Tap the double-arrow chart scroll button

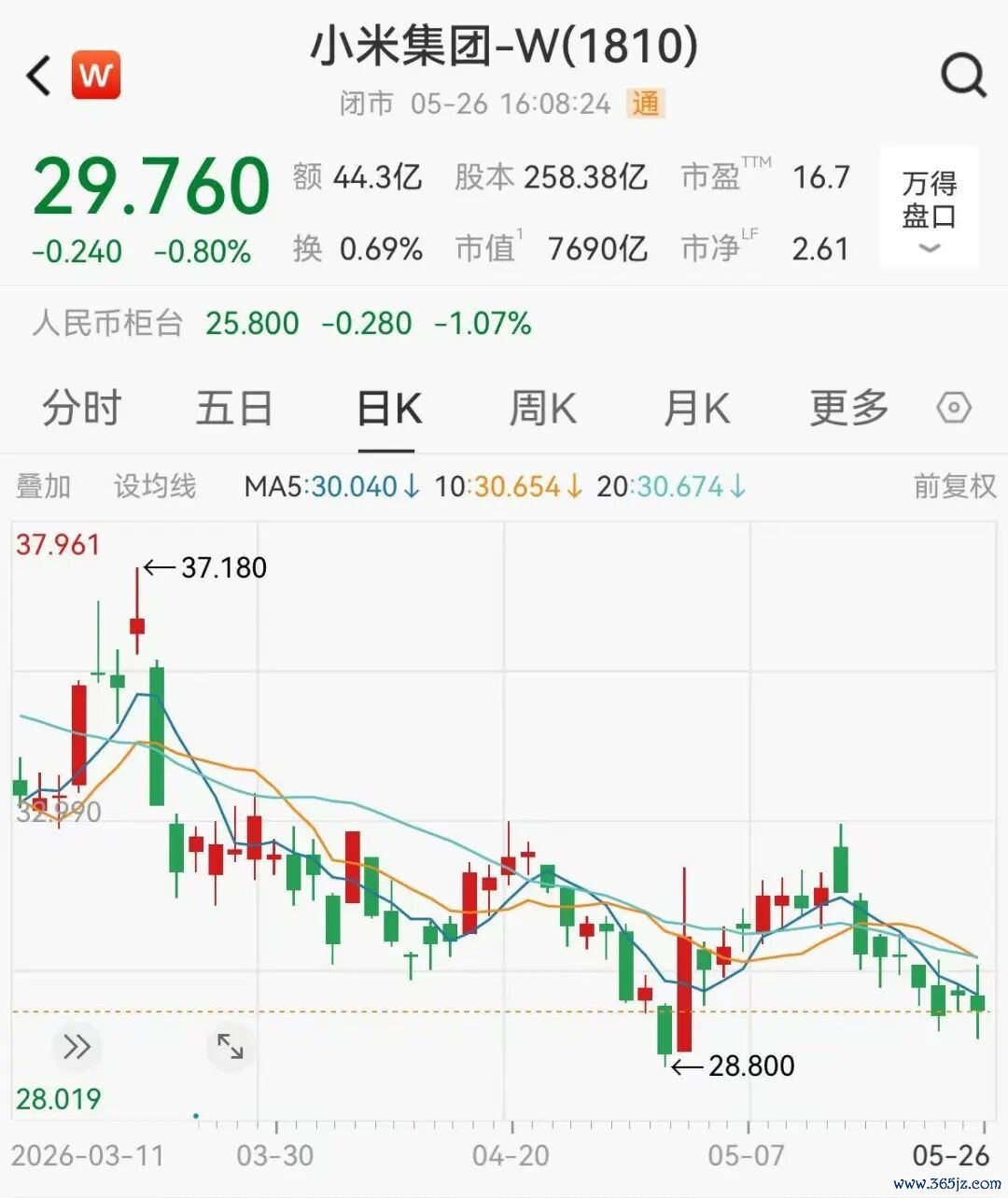click(x=77, y=1047)
